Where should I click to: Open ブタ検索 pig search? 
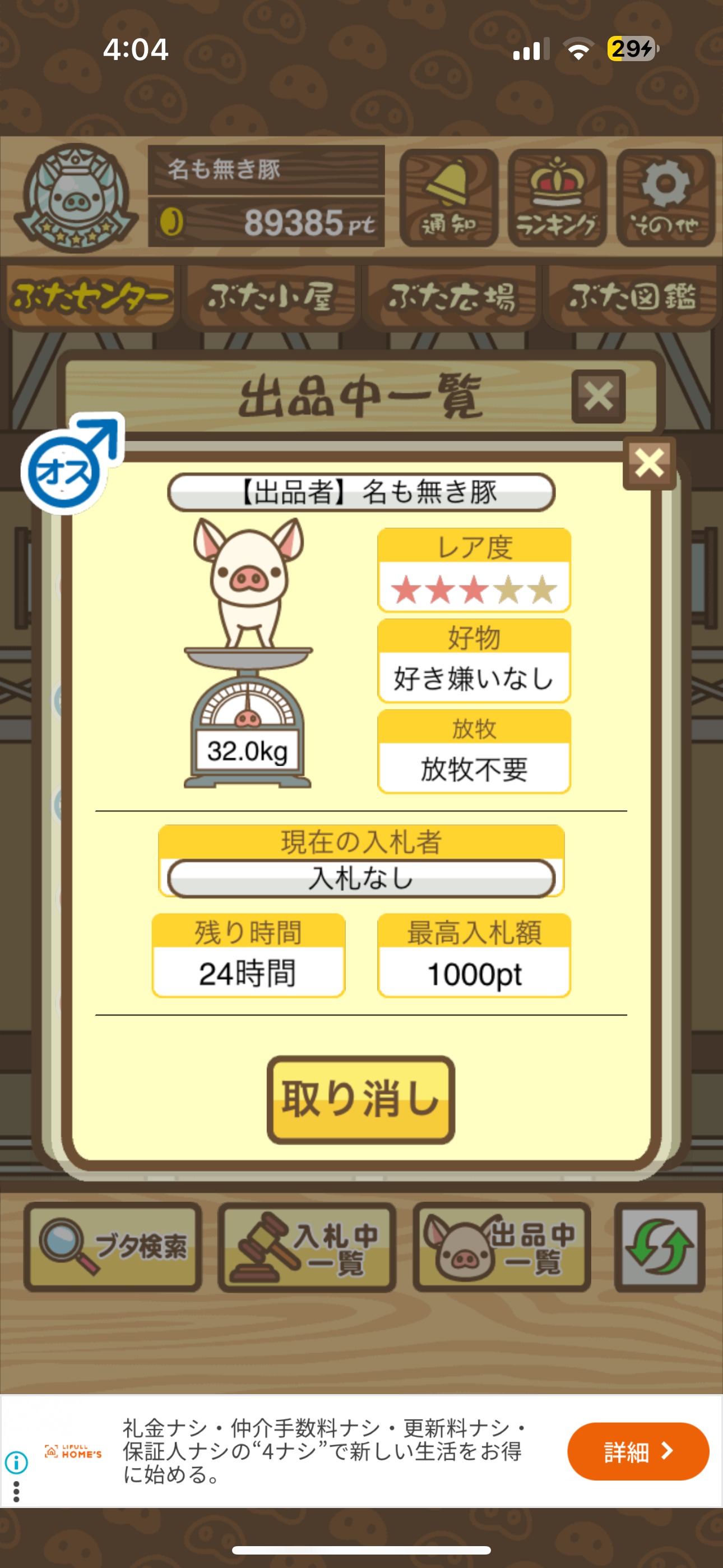[x=113, y=1247]
